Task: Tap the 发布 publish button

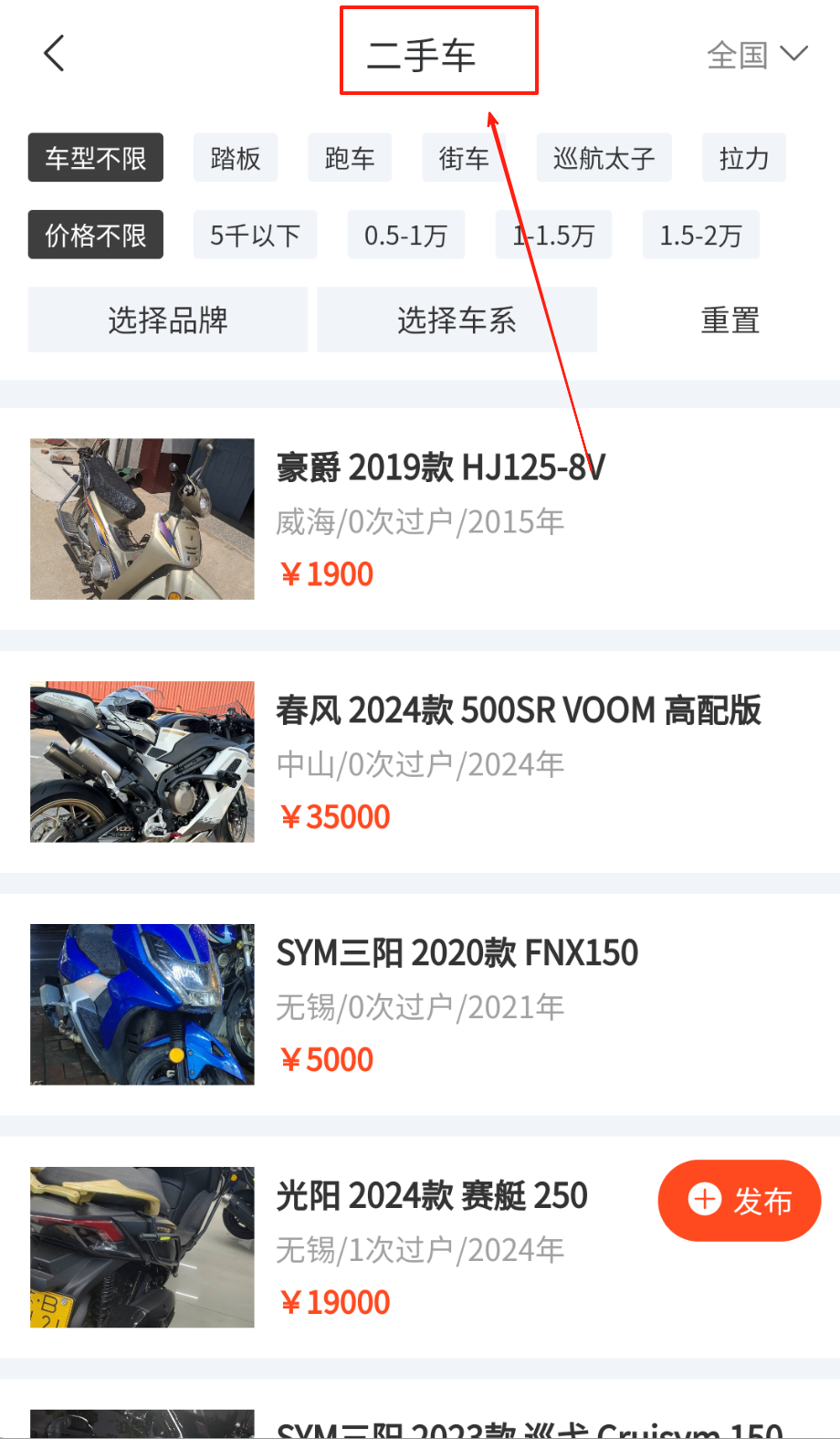Action: (x=739, y=1200)
